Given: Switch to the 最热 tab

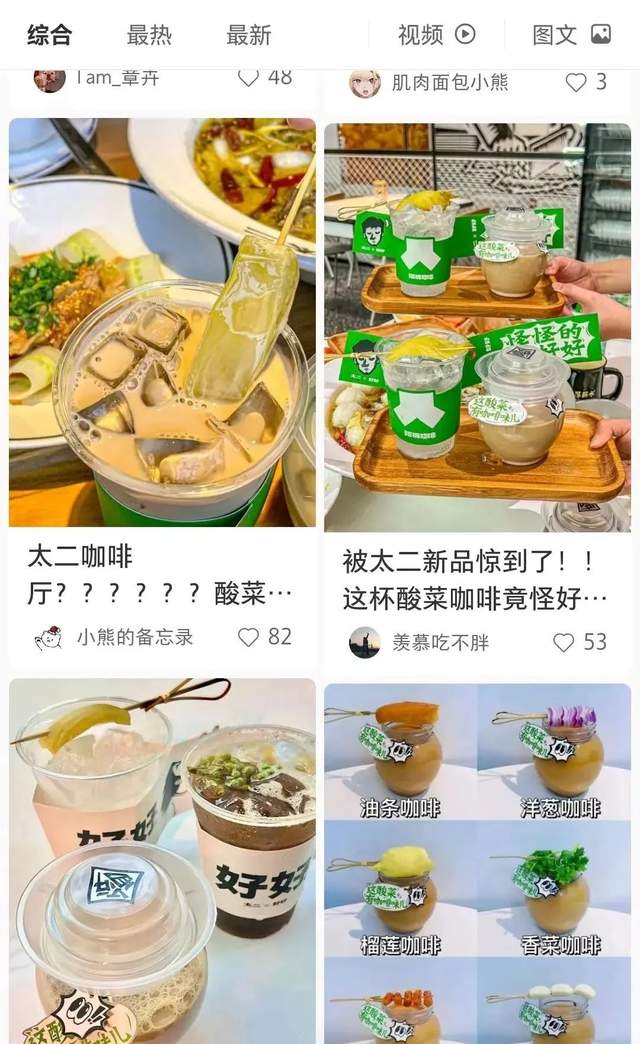Looking at the screenshot, I should (x=149, y=35).
